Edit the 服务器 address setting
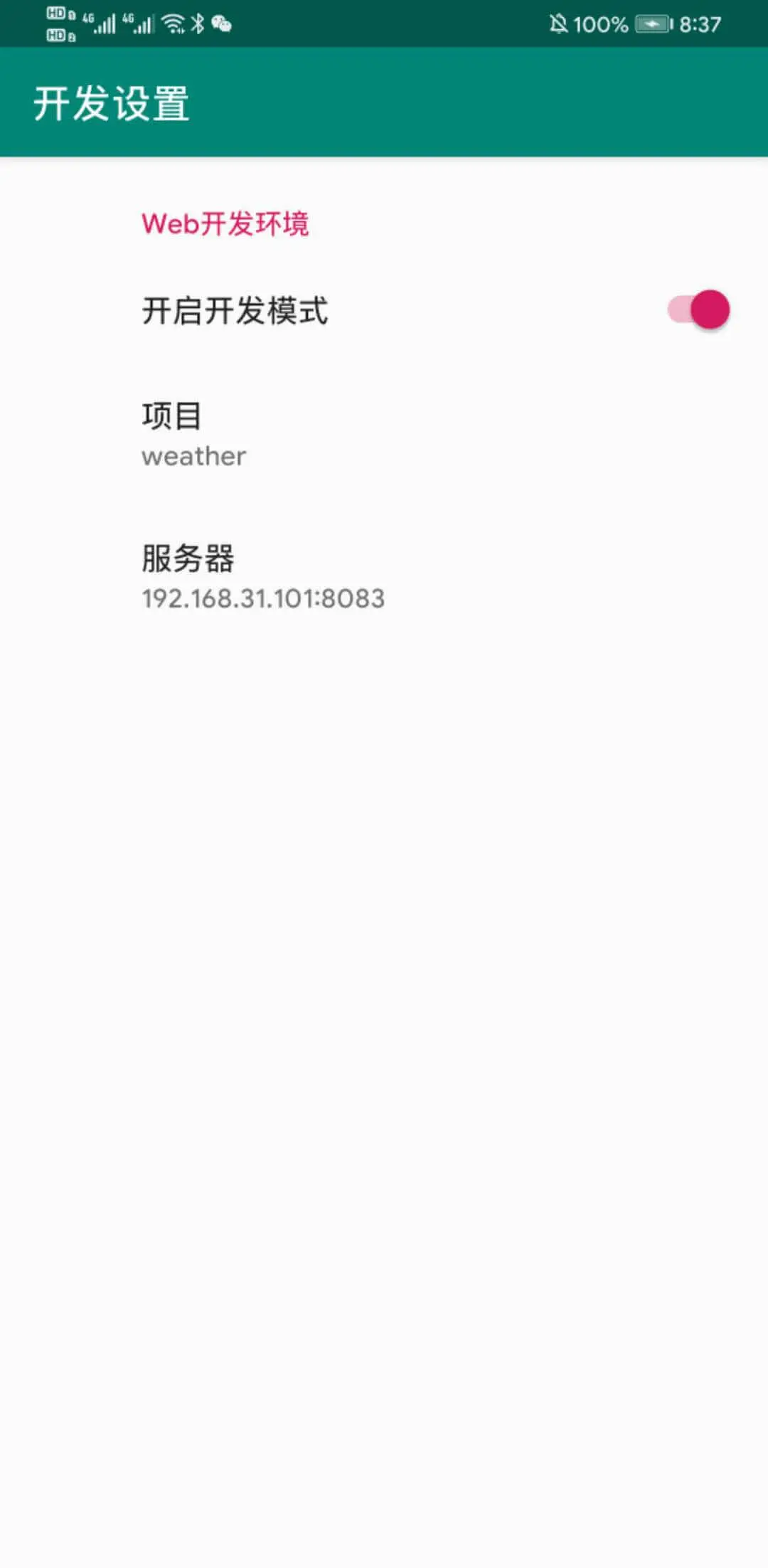This screenshot has width=768, height=1568. coord(384,576)
